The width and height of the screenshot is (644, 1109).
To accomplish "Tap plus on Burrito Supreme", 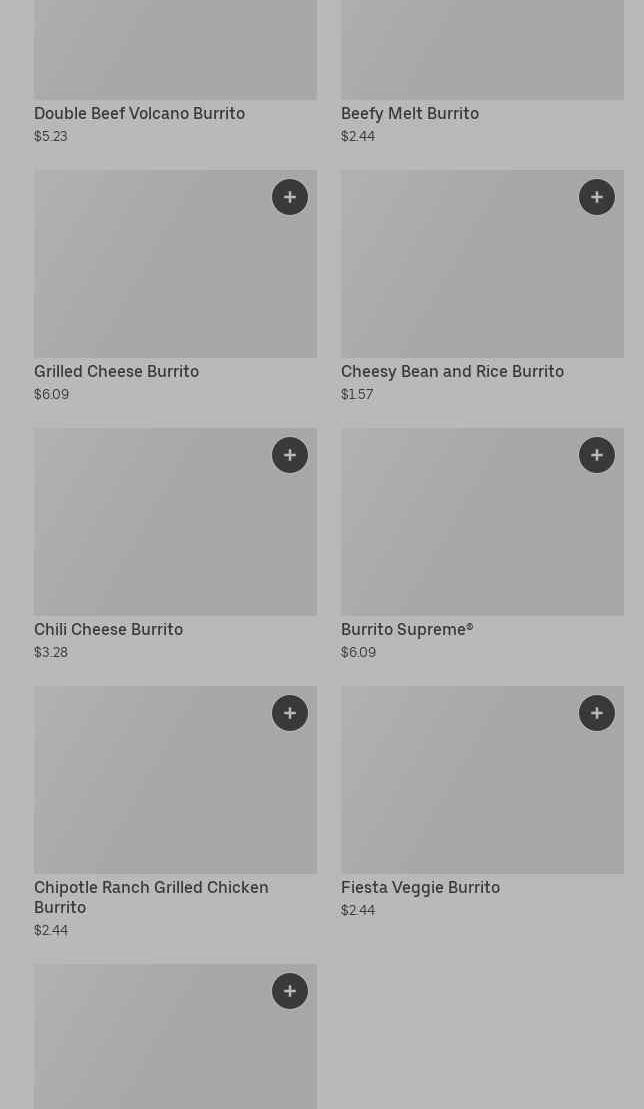I will pos(597,455).
